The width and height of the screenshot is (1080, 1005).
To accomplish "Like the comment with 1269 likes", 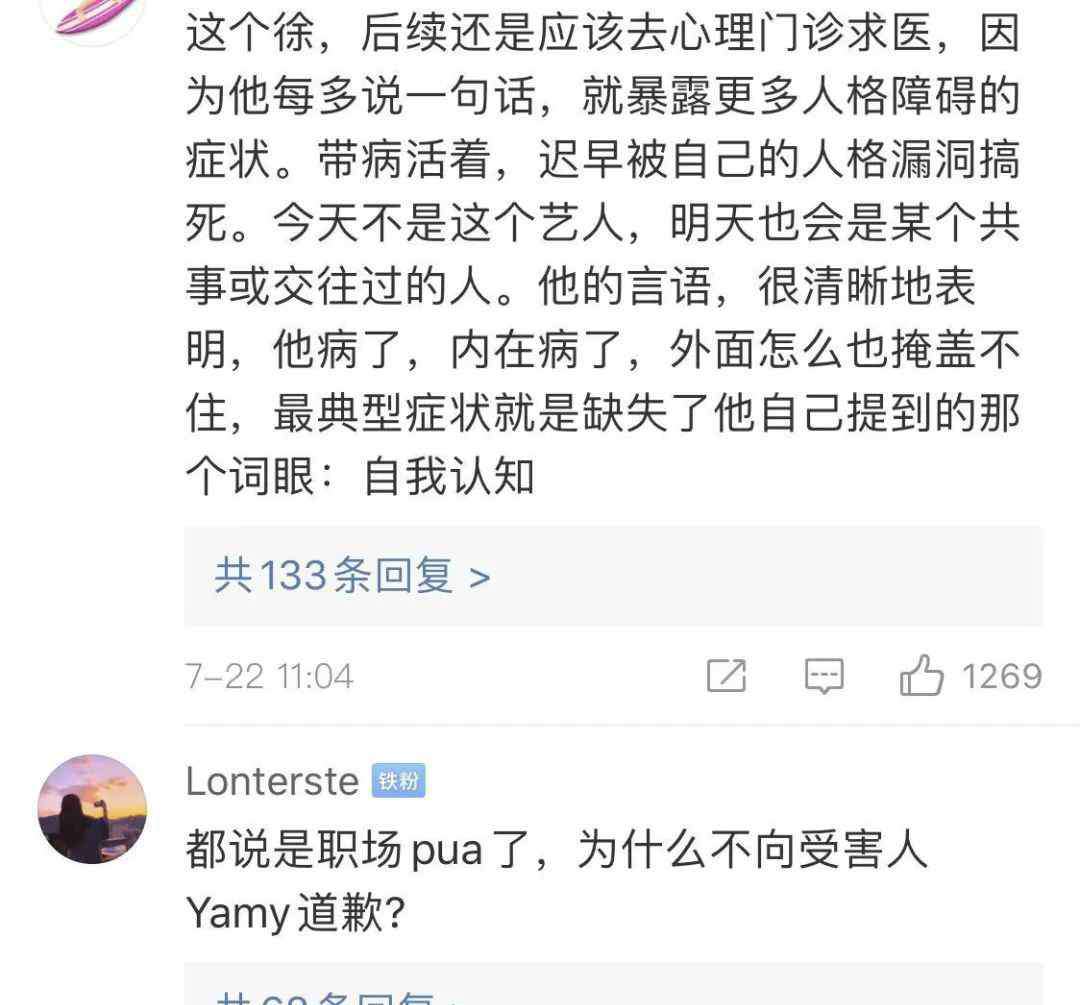I will coord(922,676).
